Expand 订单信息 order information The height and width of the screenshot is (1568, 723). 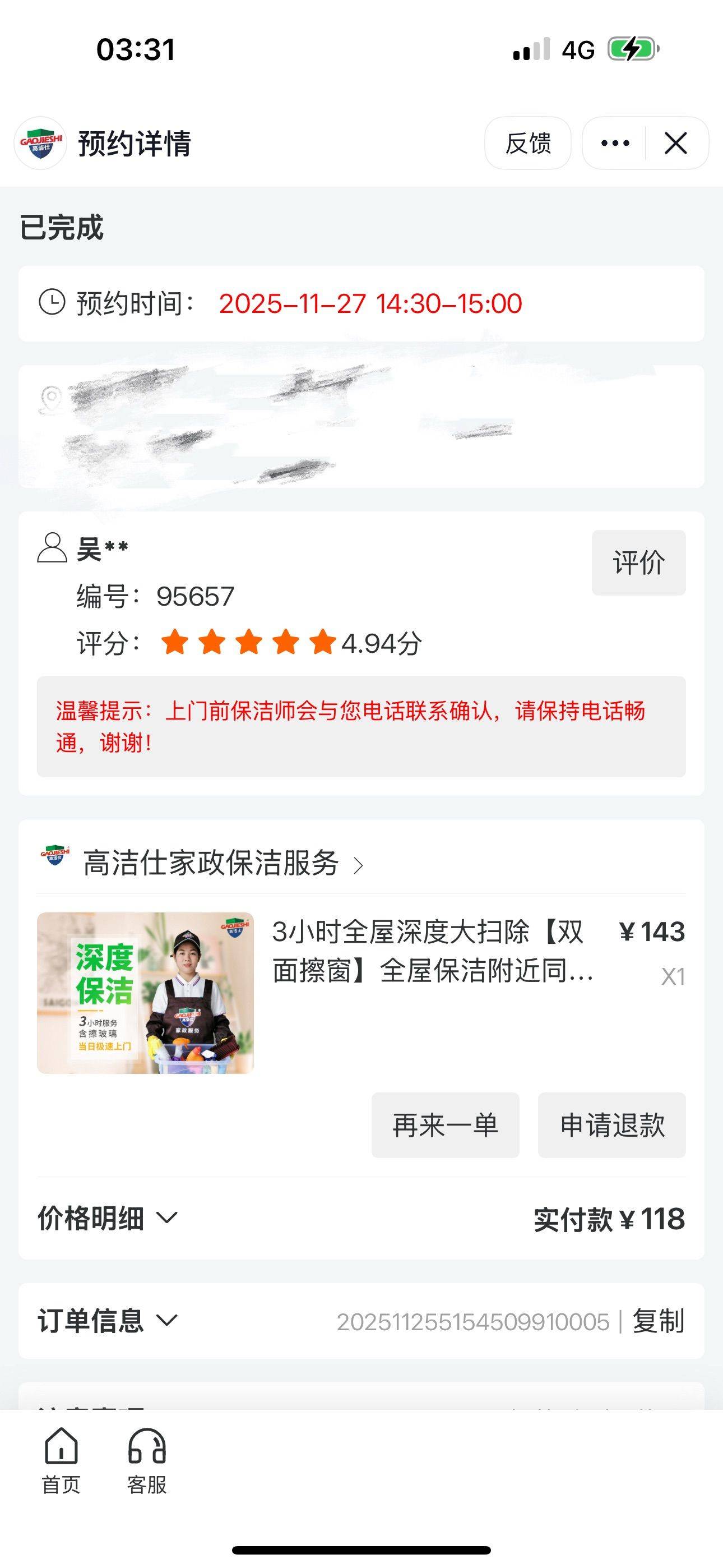tap(108, 1321)
